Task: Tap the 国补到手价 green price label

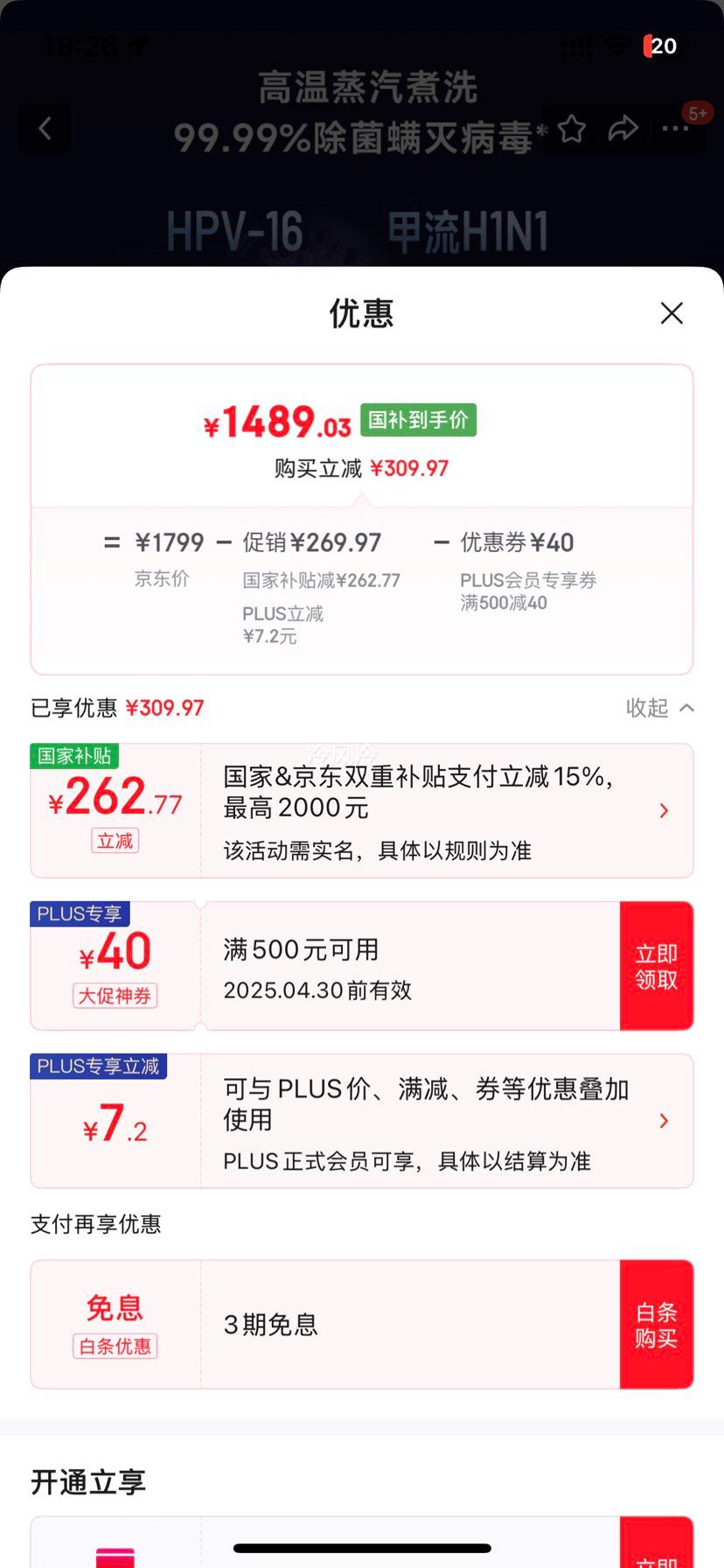Action: [417, 421]
